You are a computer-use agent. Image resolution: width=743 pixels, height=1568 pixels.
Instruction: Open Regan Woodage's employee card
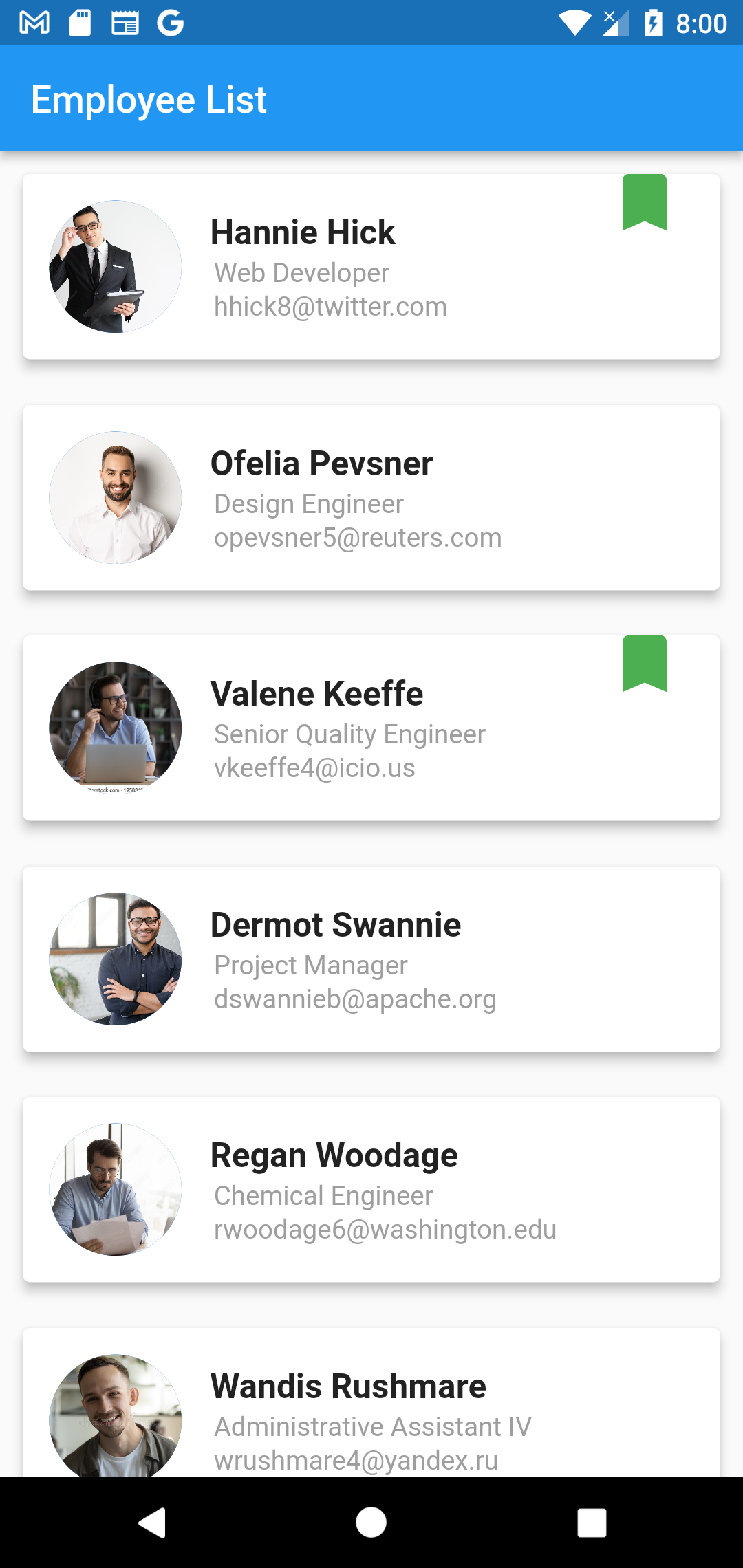(371, 1190)
